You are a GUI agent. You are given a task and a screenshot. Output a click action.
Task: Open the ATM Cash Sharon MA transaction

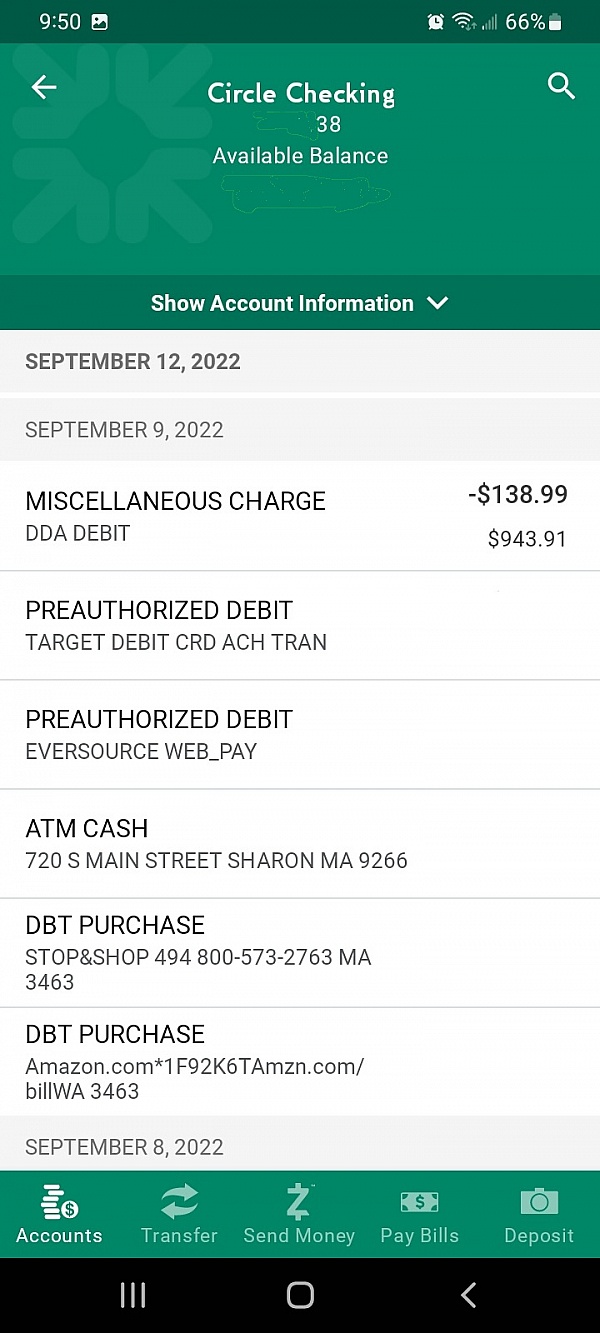click(x=300, y=844)
